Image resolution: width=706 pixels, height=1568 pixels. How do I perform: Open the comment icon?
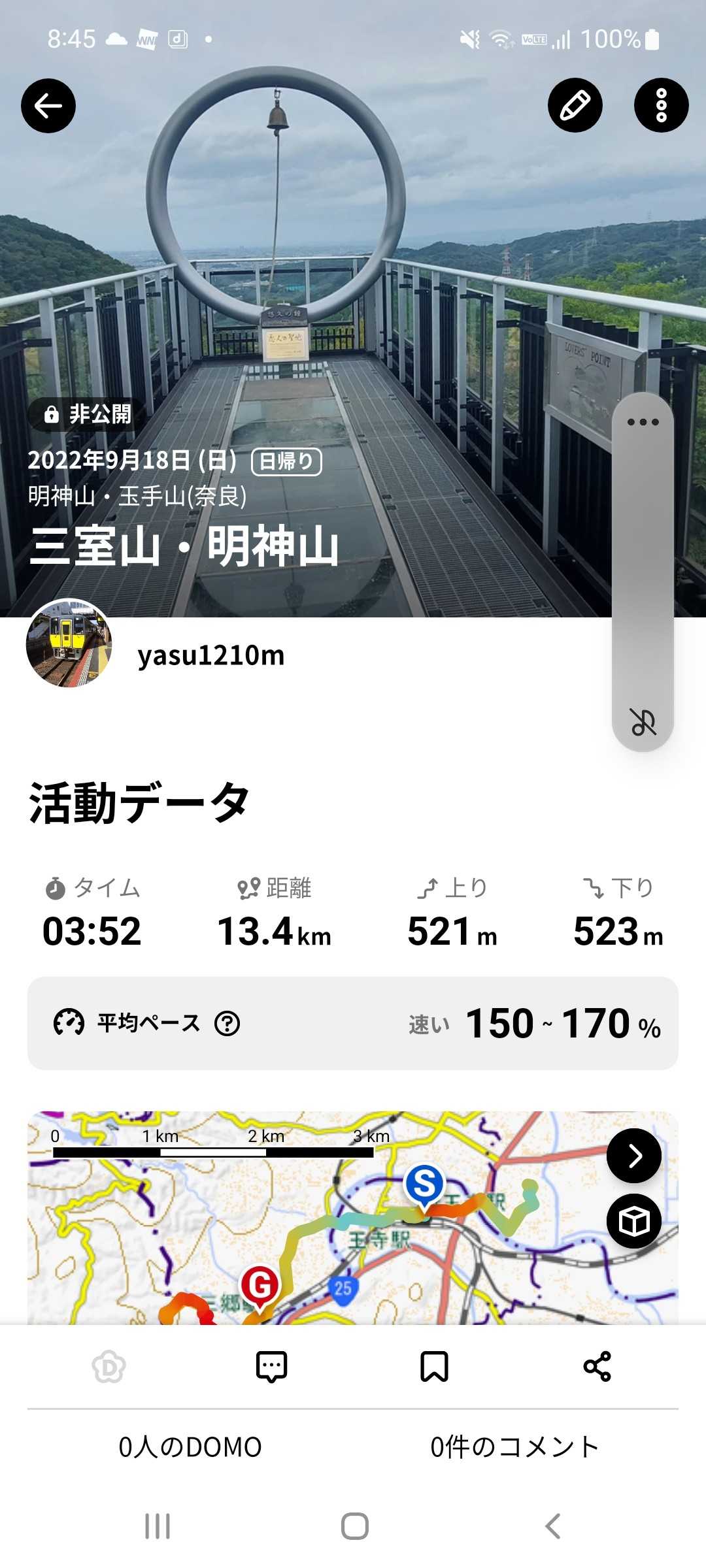click(271, 1367)
